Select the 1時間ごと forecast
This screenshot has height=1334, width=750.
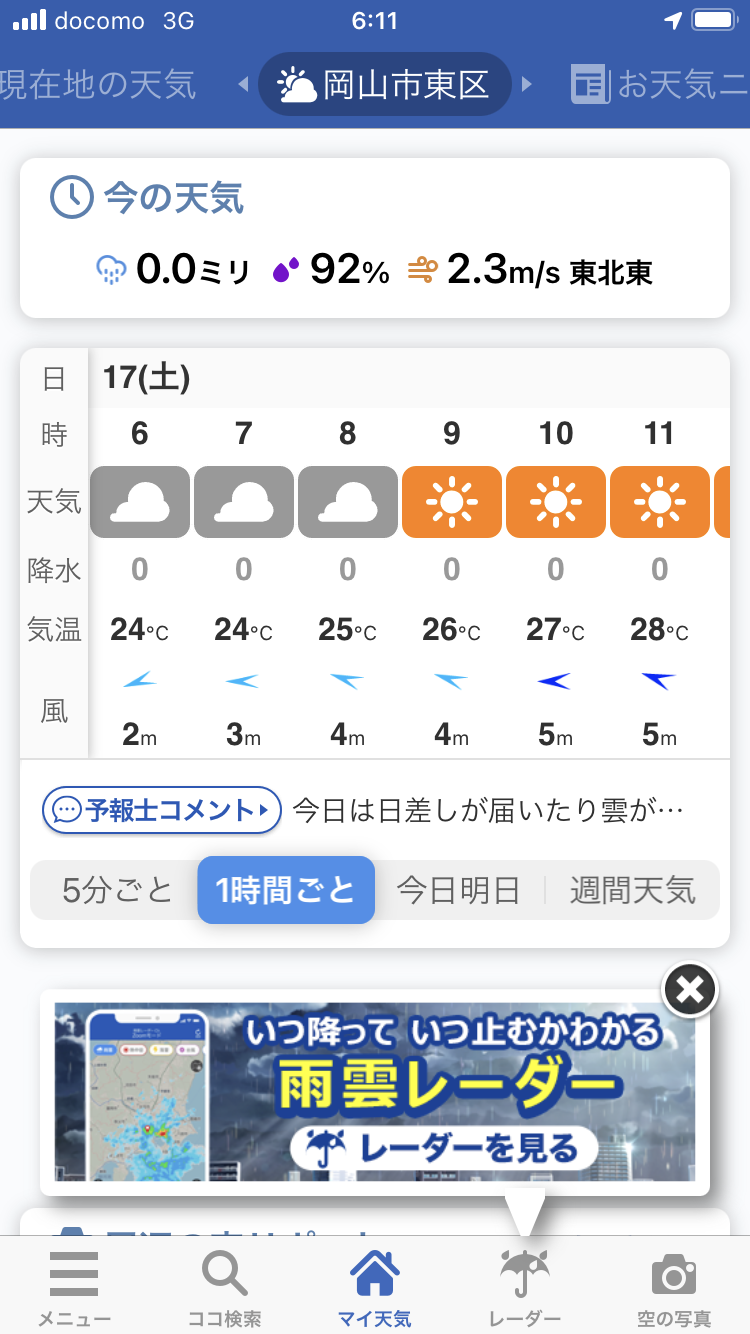(286, 890)
